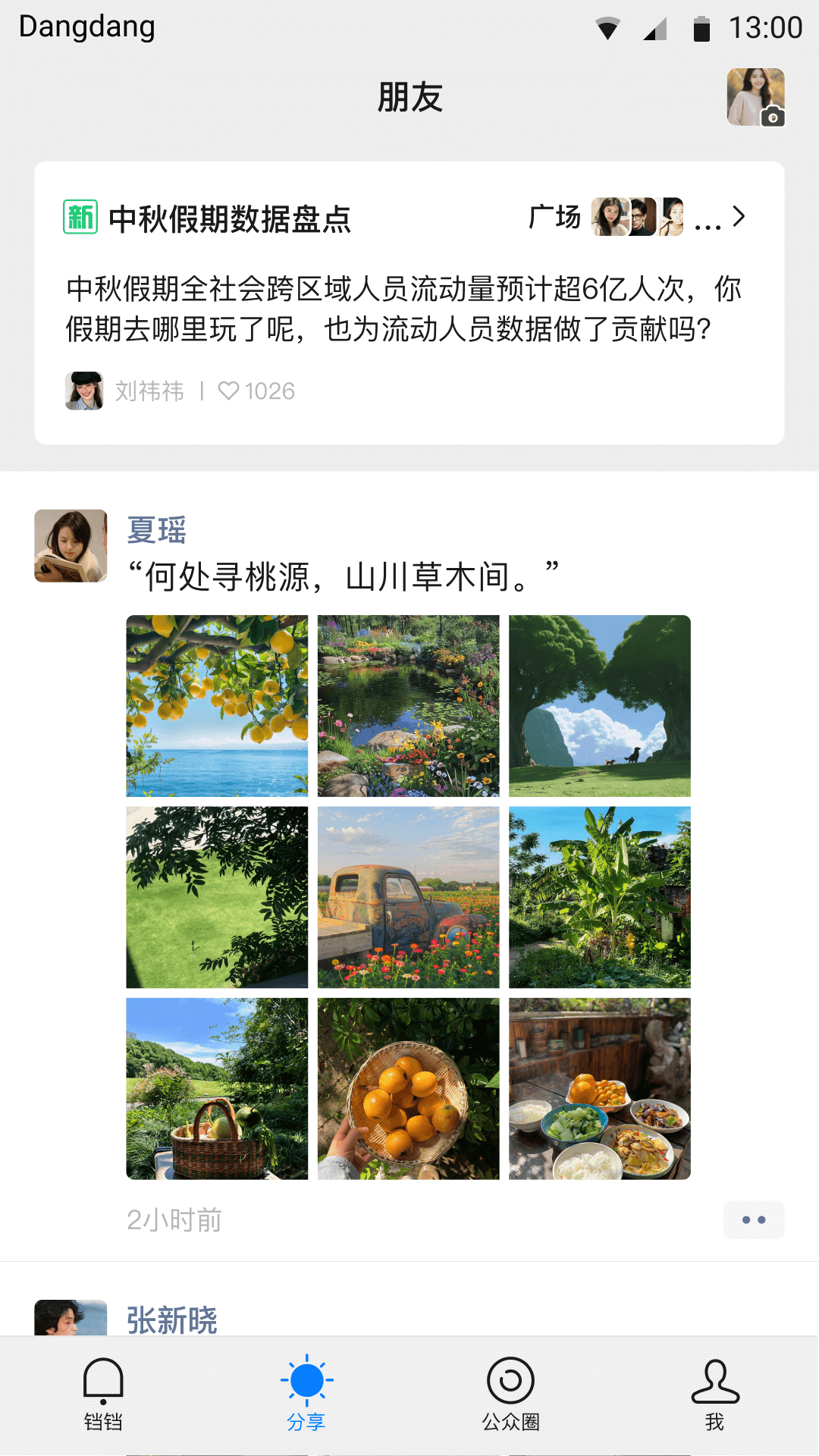Switch to the 分享 tab

[x=306, y=1394]
